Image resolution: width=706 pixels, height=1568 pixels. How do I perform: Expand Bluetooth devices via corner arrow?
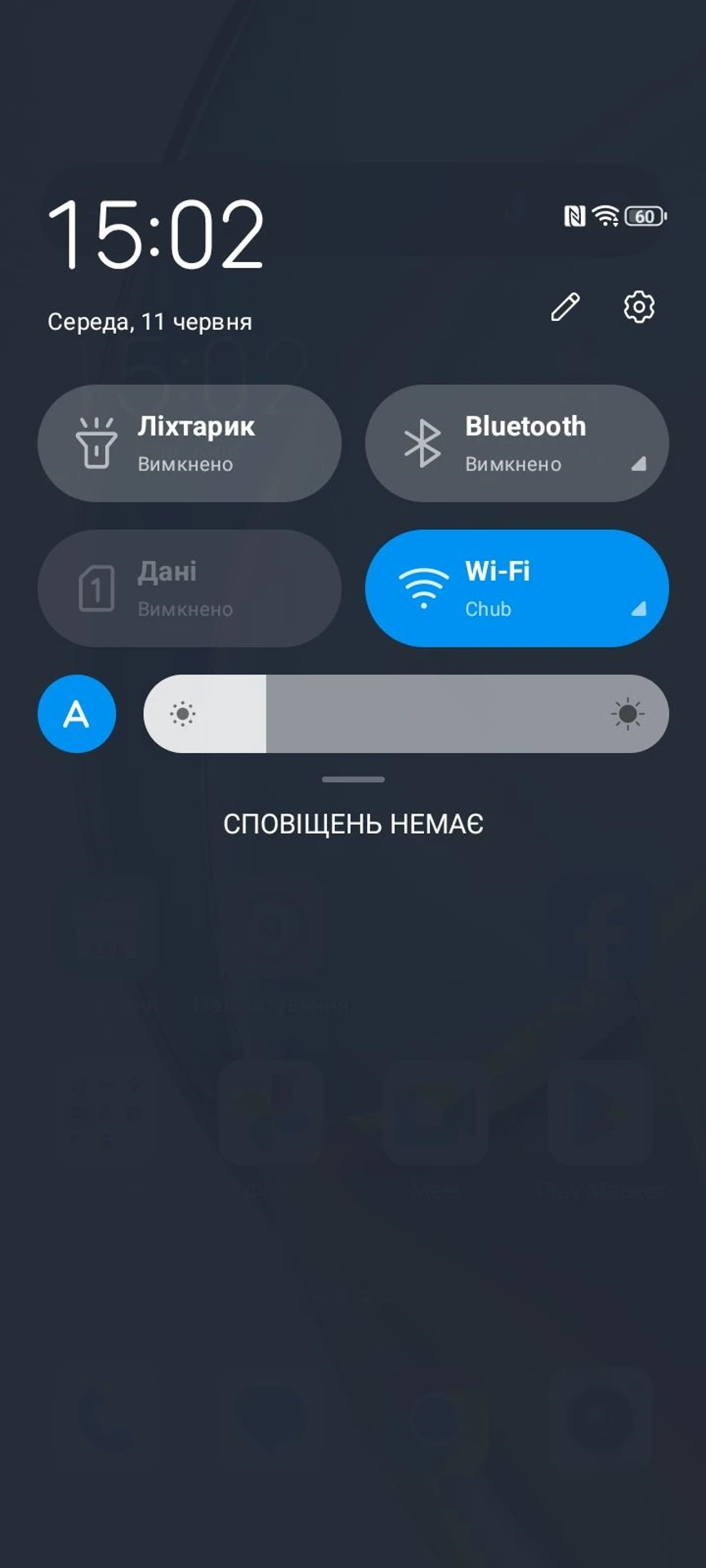pos(639,464)
